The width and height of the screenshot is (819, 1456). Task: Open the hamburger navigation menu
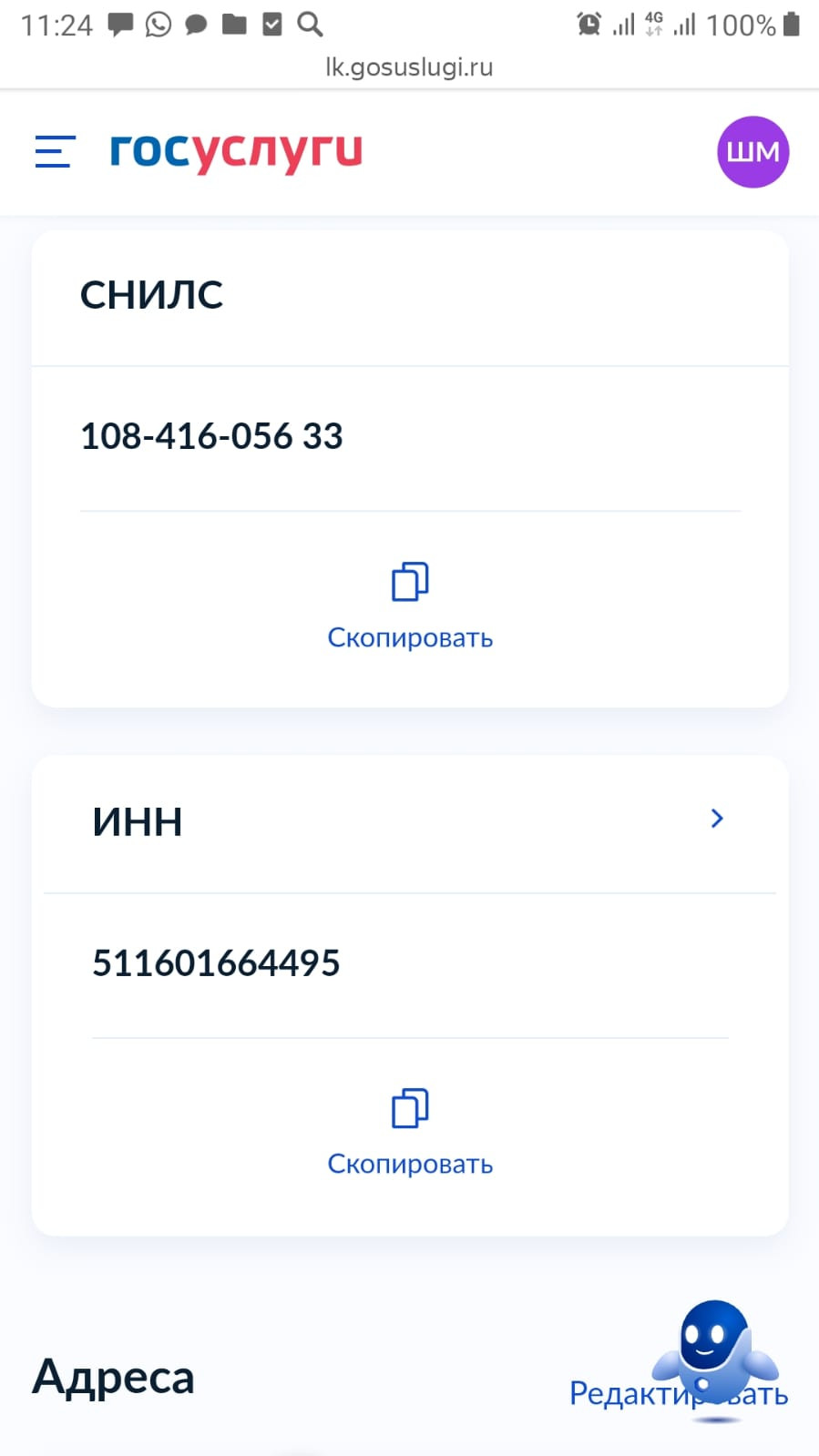click(x=55, y=151)
